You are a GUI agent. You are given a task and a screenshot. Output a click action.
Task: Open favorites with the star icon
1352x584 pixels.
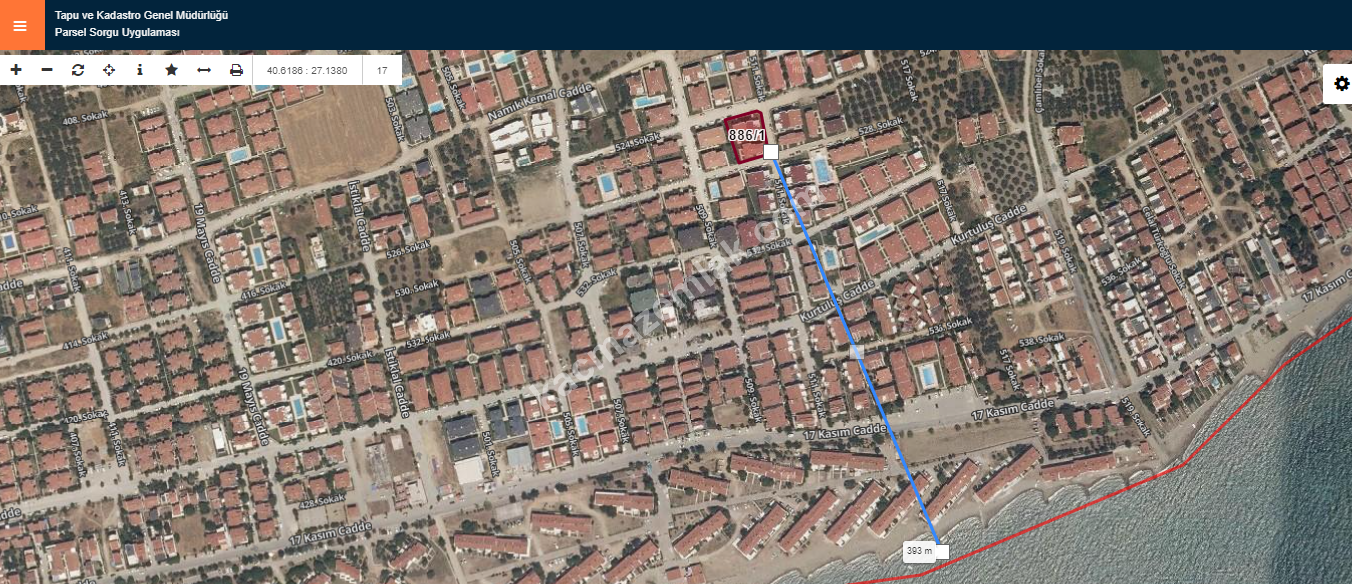click(x=171, y=70)
